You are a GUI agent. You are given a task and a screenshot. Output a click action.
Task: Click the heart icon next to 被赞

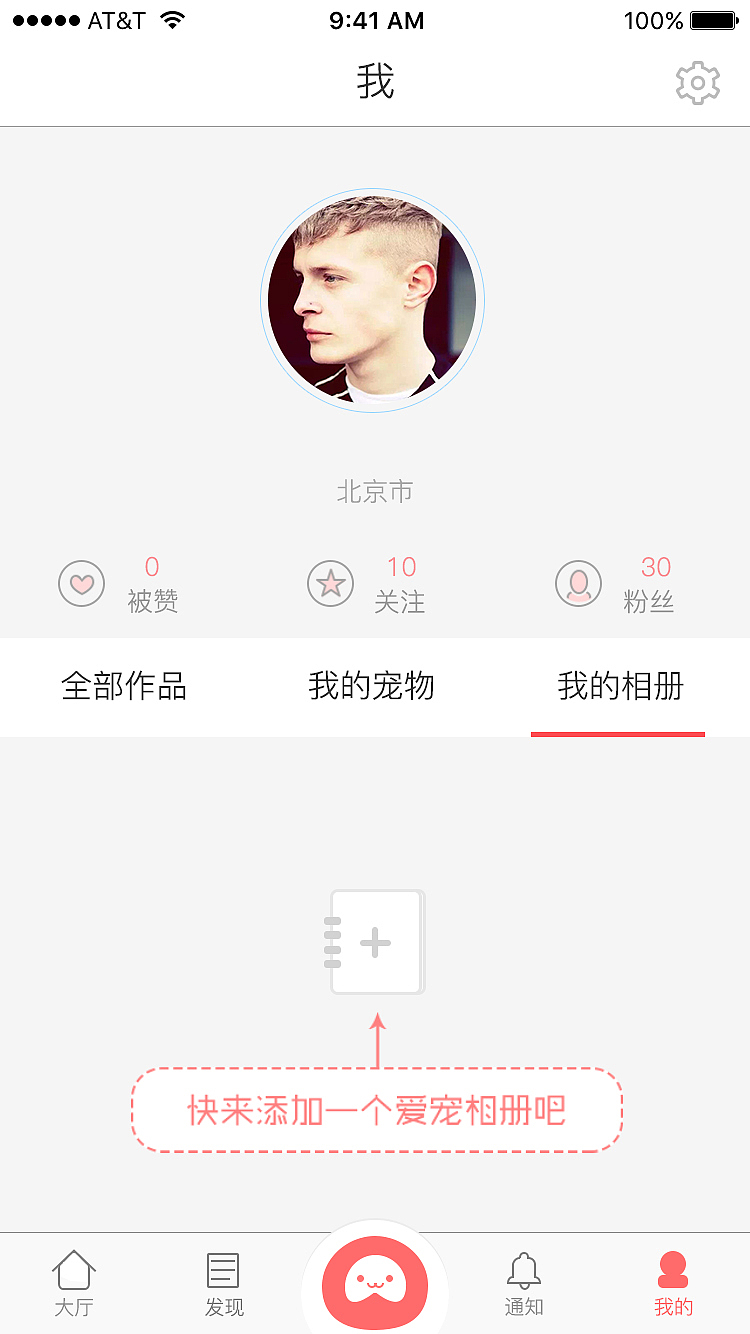81,584
